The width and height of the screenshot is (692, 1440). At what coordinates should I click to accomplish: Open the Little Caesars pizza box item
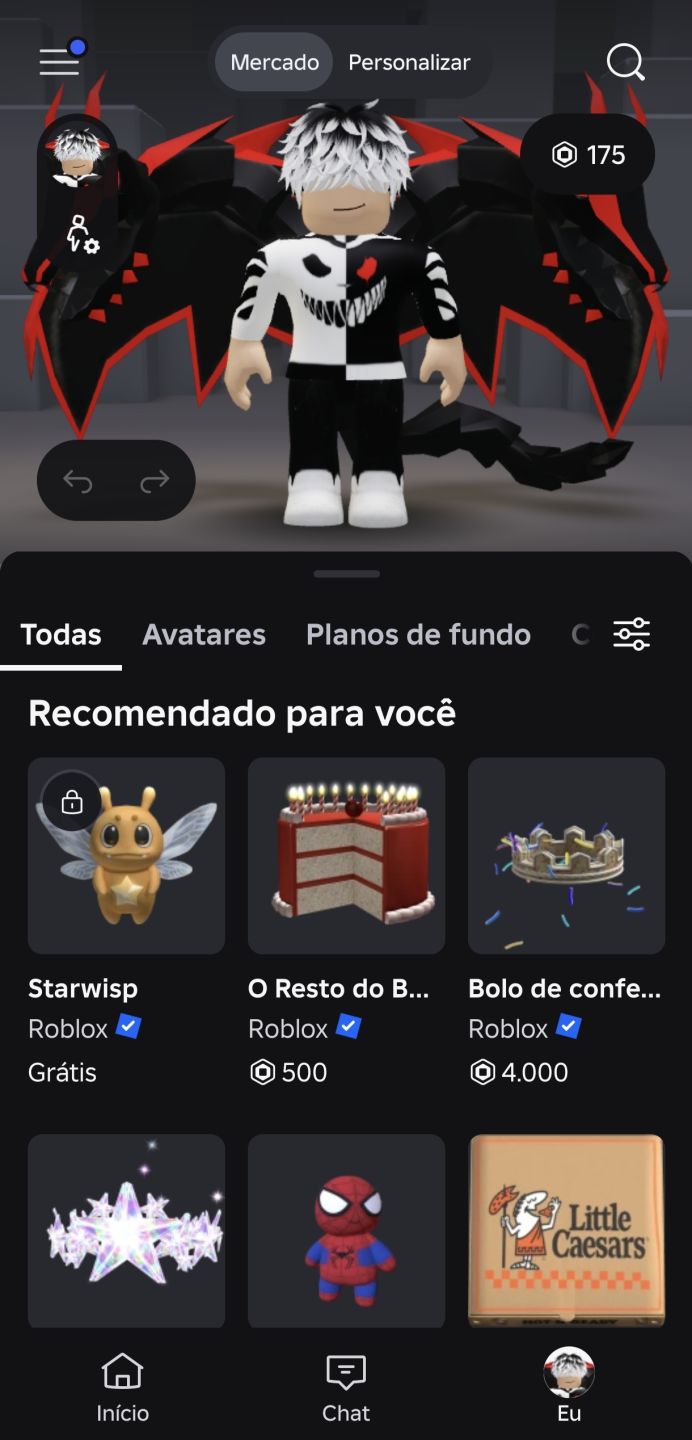coord(566,1230)
